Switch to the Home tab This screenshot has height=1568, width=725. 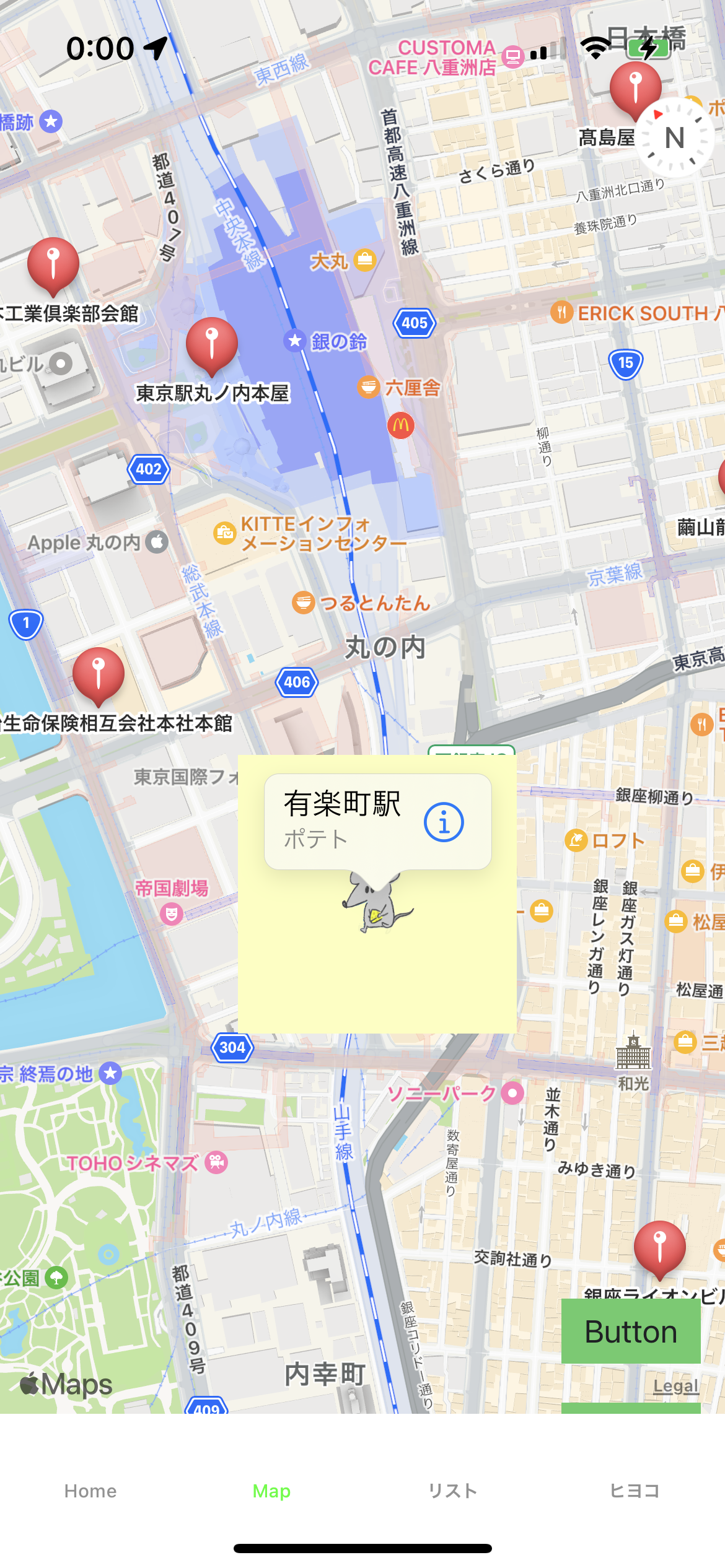(x=90, y=1491)
